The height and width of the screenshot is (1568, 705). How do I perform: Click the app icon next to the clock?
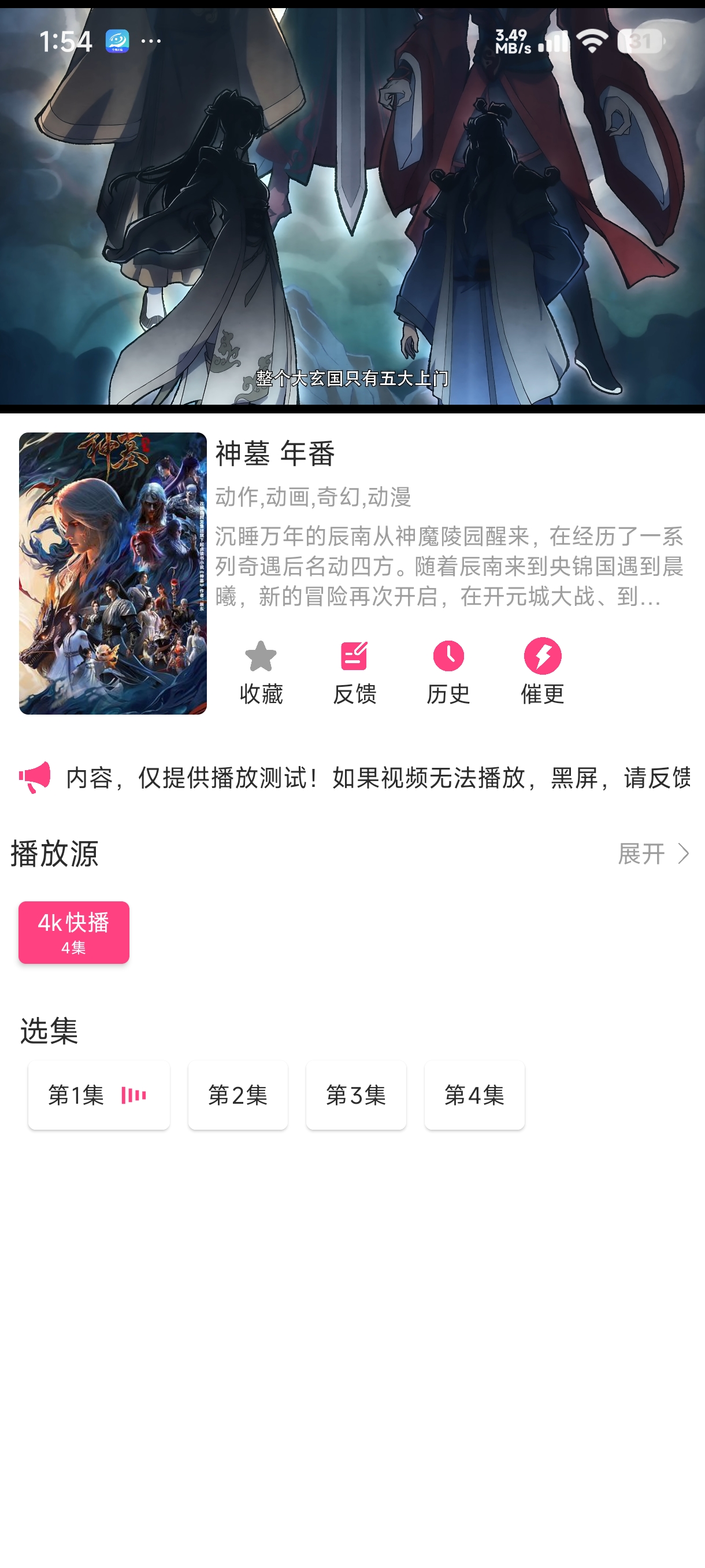click(118, 41)
